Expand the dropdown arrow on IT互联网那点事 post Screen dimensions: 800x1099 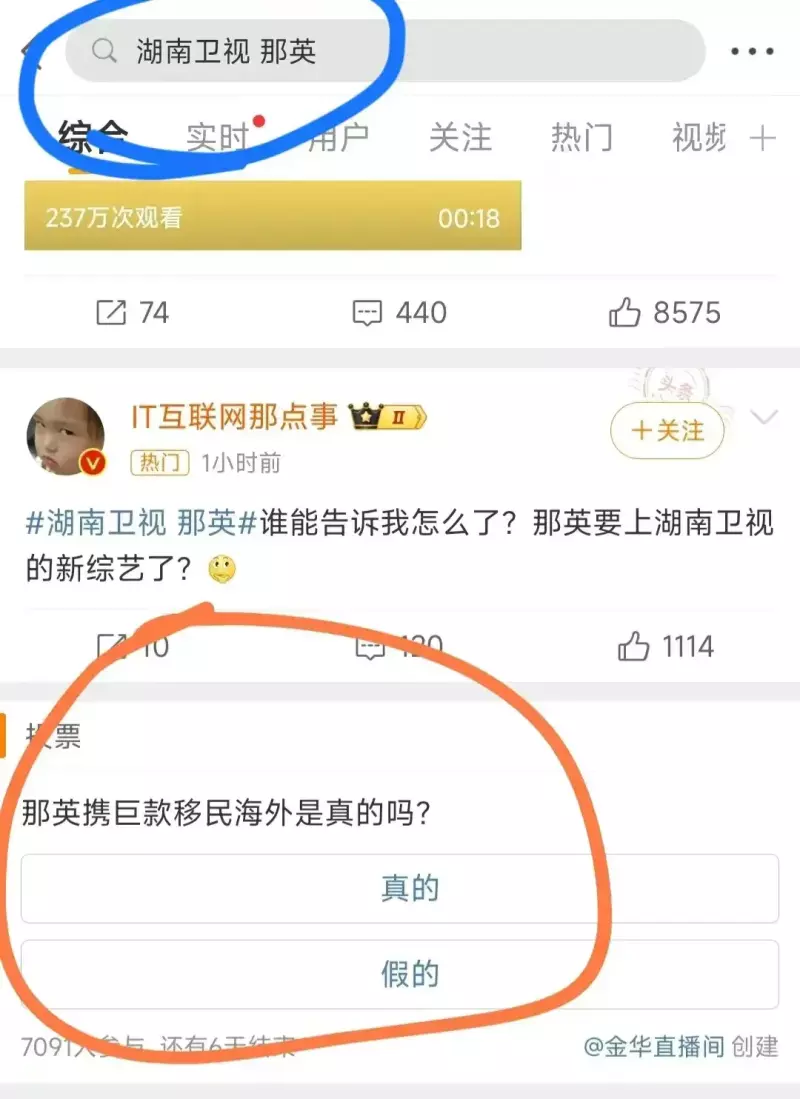(763, 418)
